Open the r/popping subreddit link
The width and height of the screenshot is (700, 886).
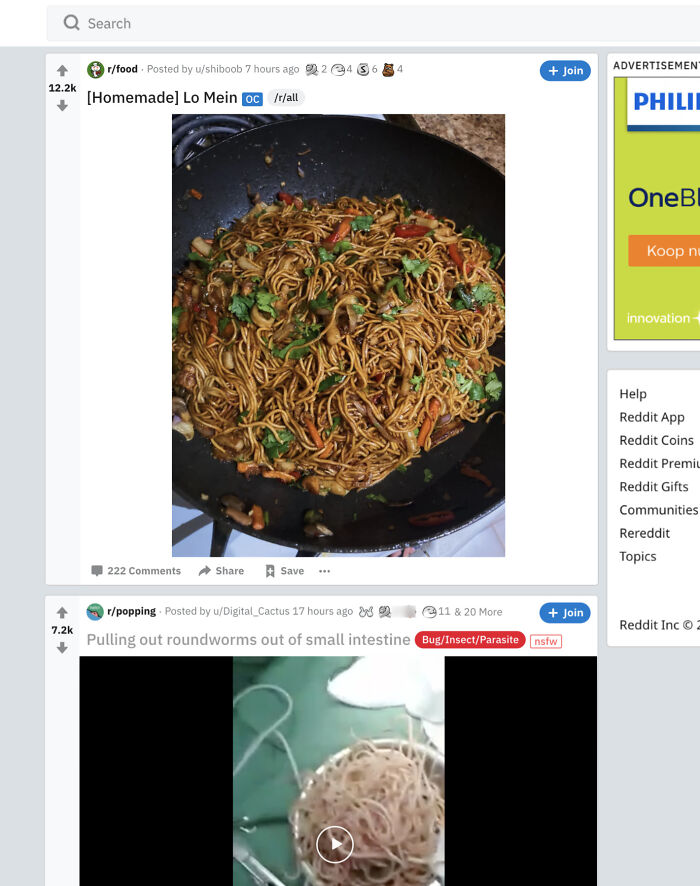131,611
